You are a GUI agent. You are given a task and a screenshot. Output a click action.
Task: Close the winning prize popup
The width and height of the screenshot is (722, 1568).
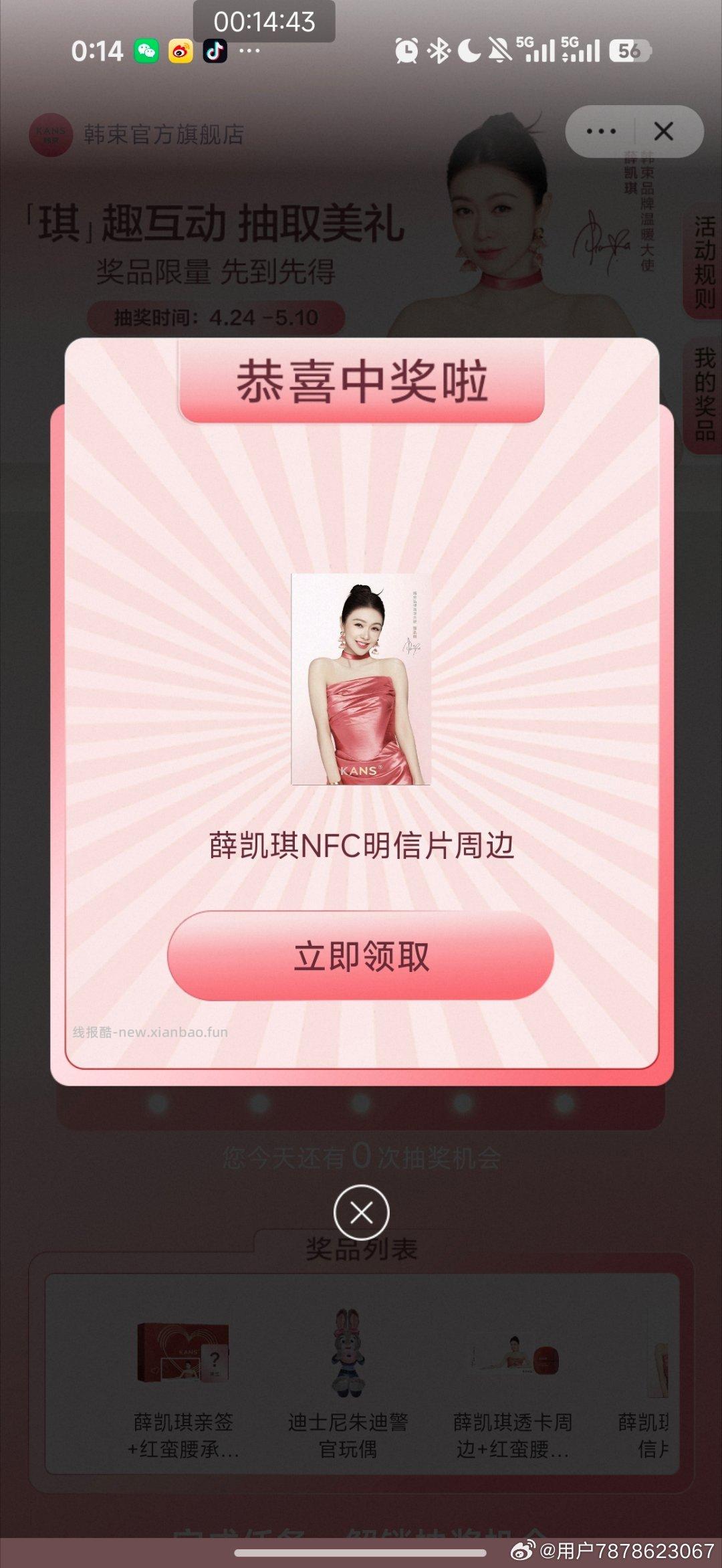tap(361, 1212)
